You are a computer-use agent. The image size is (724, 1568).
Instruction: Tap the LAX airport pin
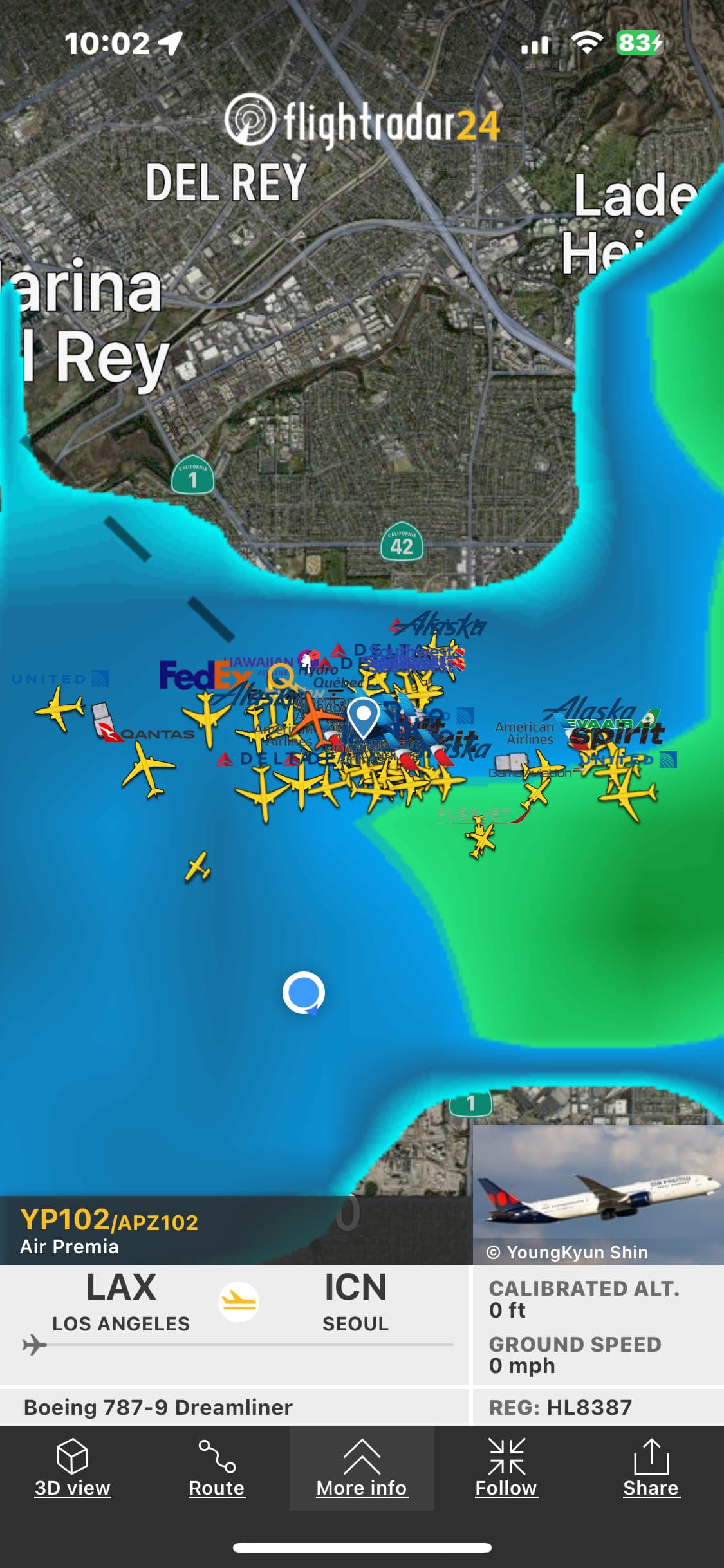point(363,716)
